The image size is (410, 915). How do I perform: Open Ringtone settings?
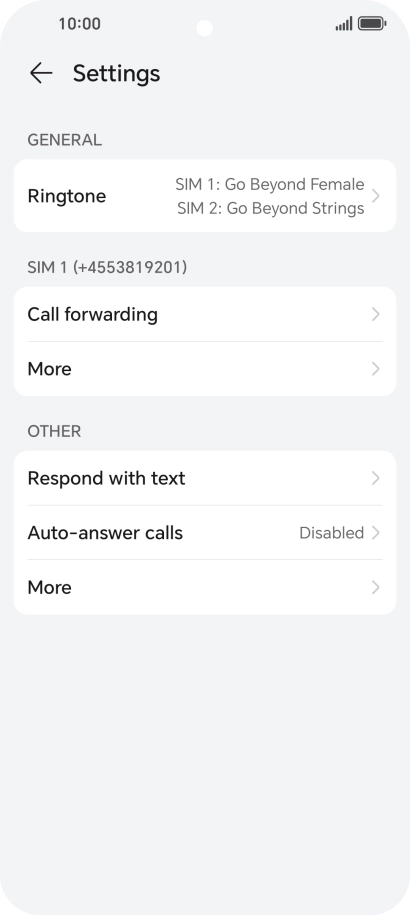coord(205,196)
